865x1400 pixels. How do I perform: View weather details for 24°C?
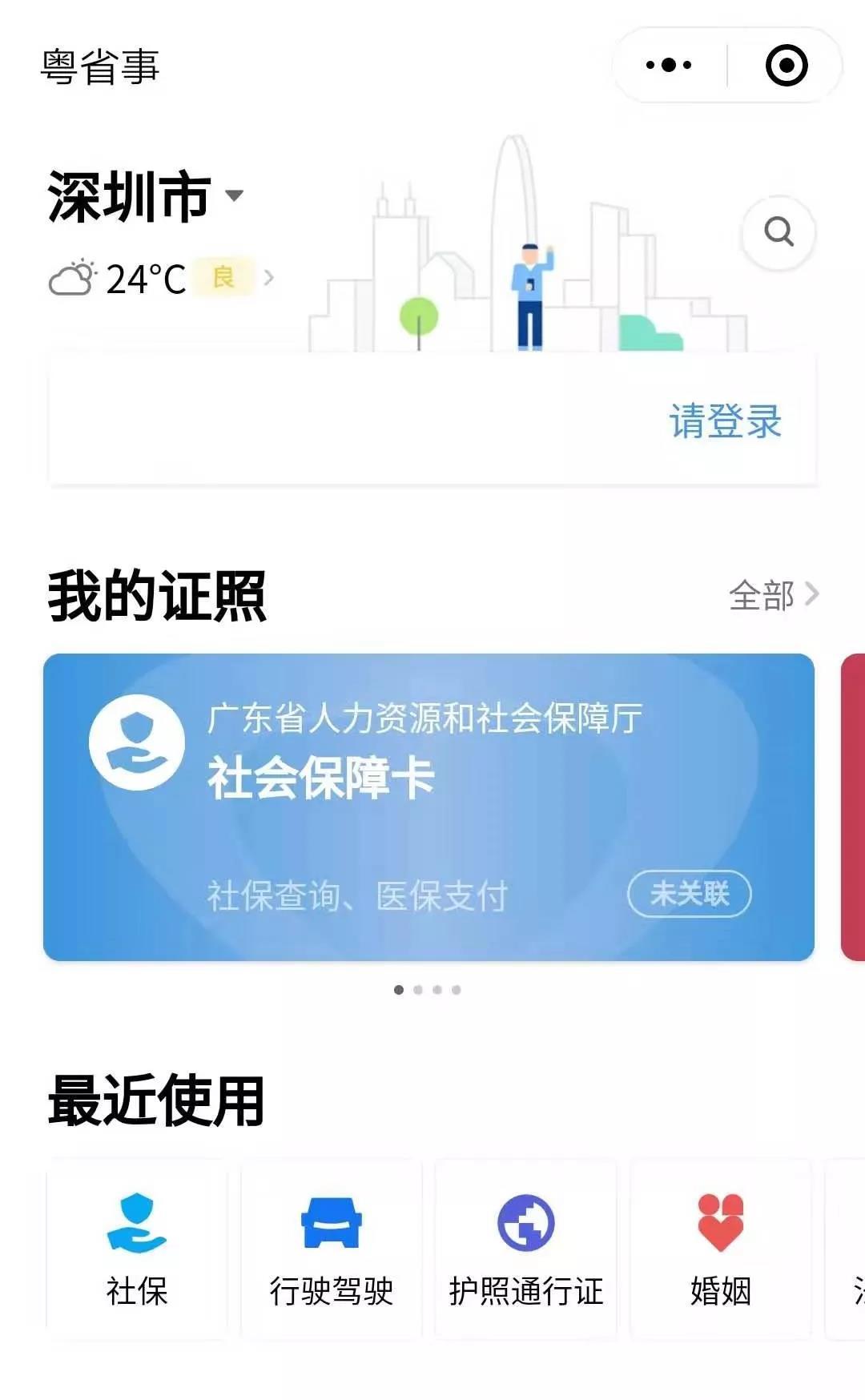click(160, 279)
